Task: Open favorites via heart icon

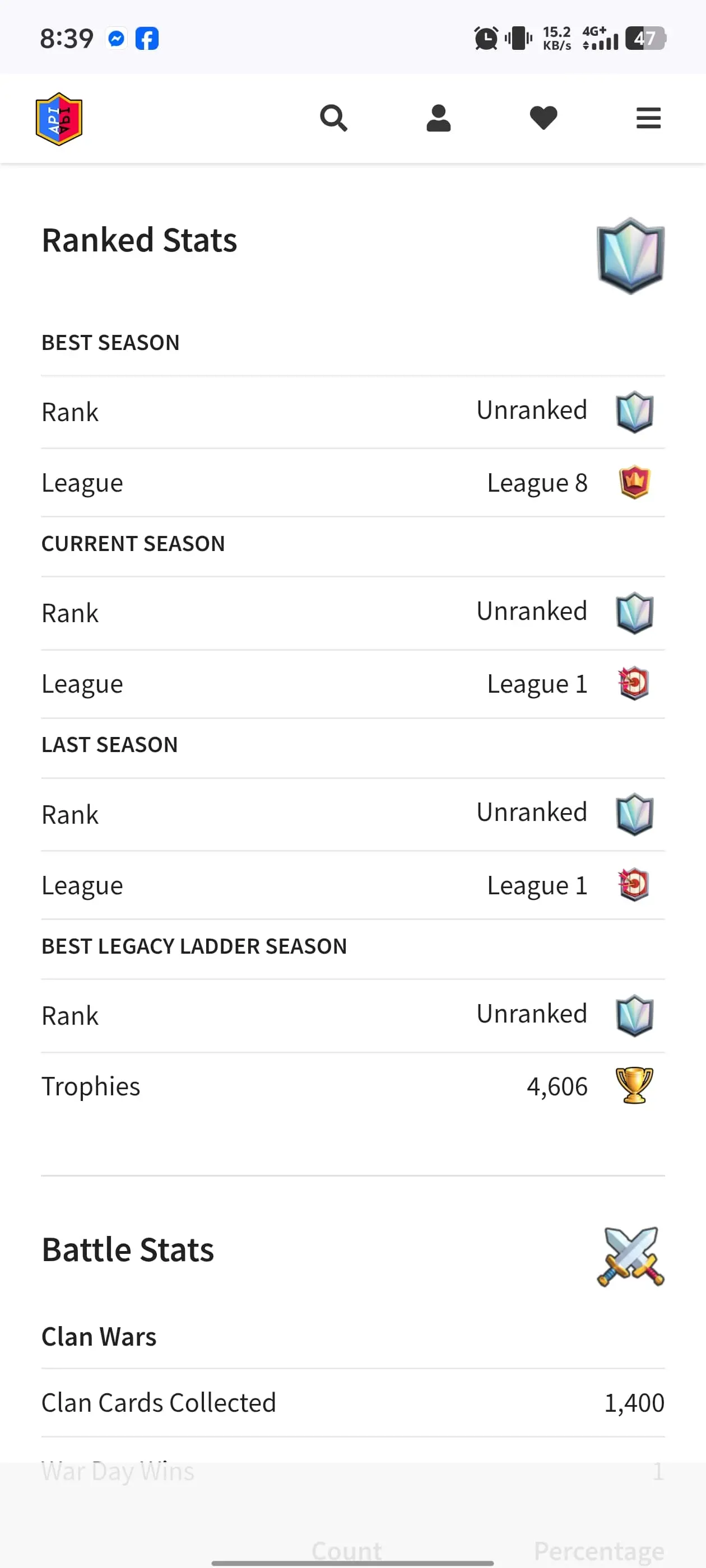Action: pyautogui.click(x=544, y=118)
